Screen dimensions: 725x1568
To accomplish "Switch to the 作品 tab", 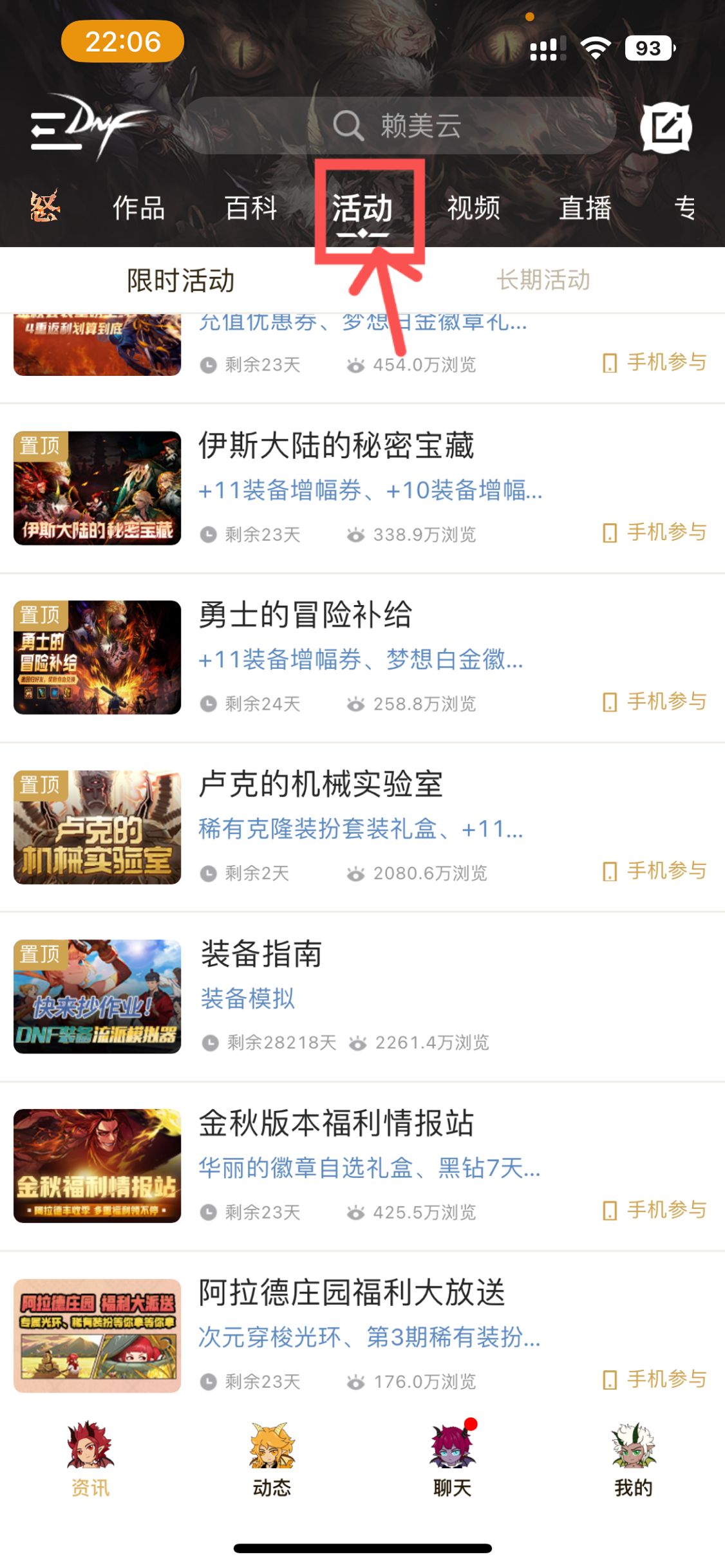I will click(138, 209).
